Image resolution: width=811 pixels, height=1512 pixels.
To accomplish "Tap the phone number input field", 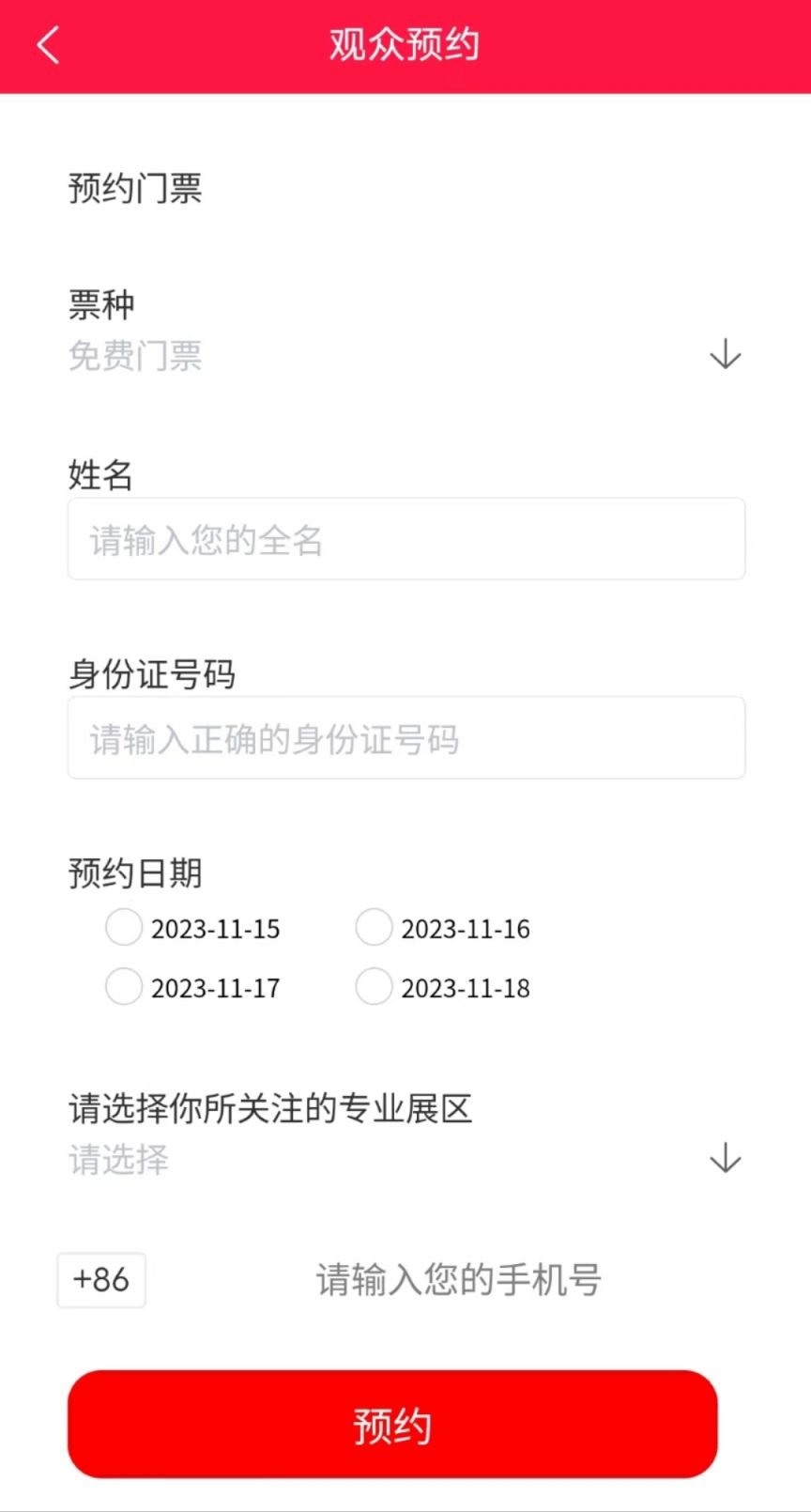I will (x=458, y=1280).
